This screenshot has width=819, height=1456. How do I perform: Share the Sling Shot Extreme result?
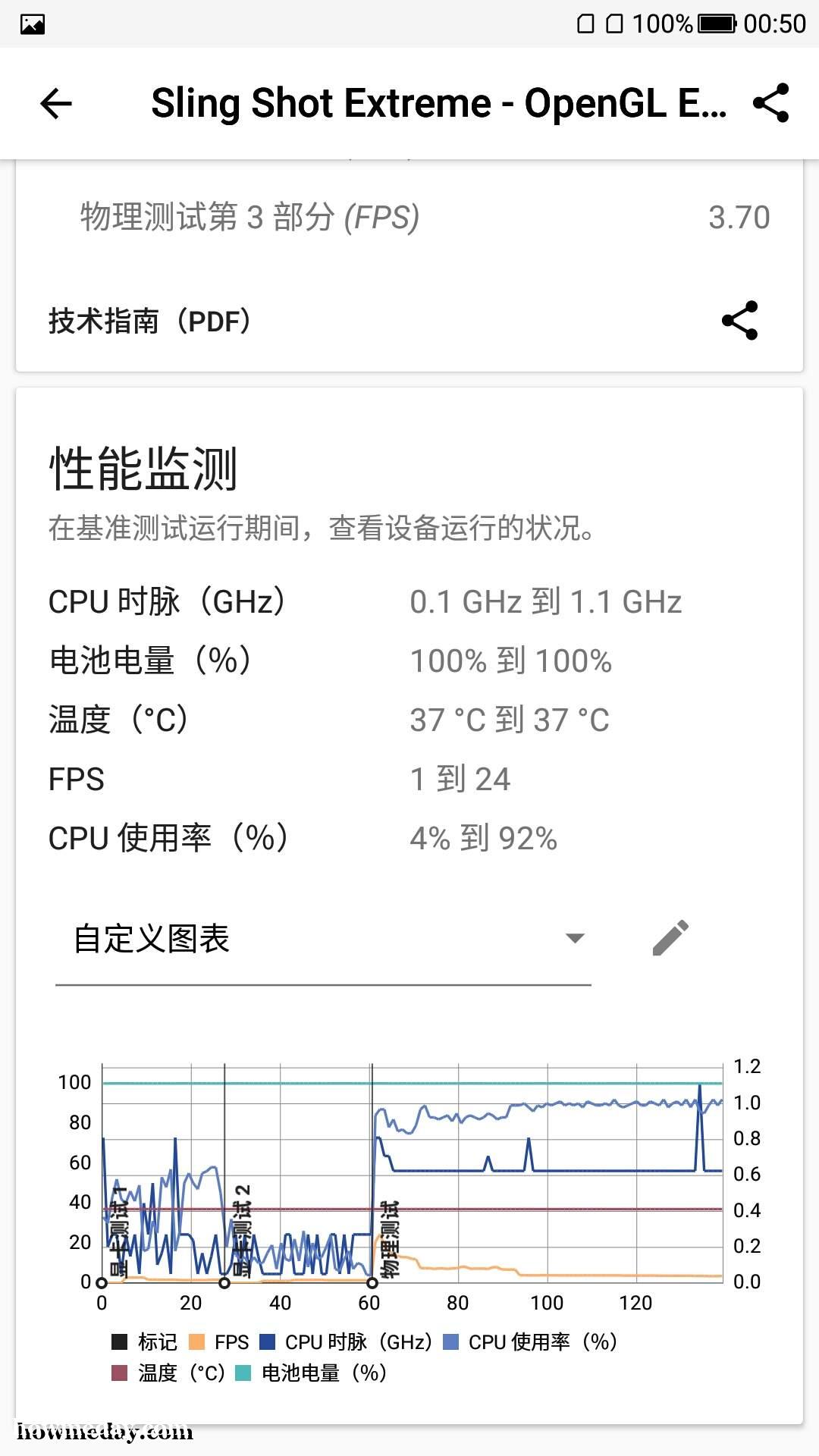[x=771, y=103]
